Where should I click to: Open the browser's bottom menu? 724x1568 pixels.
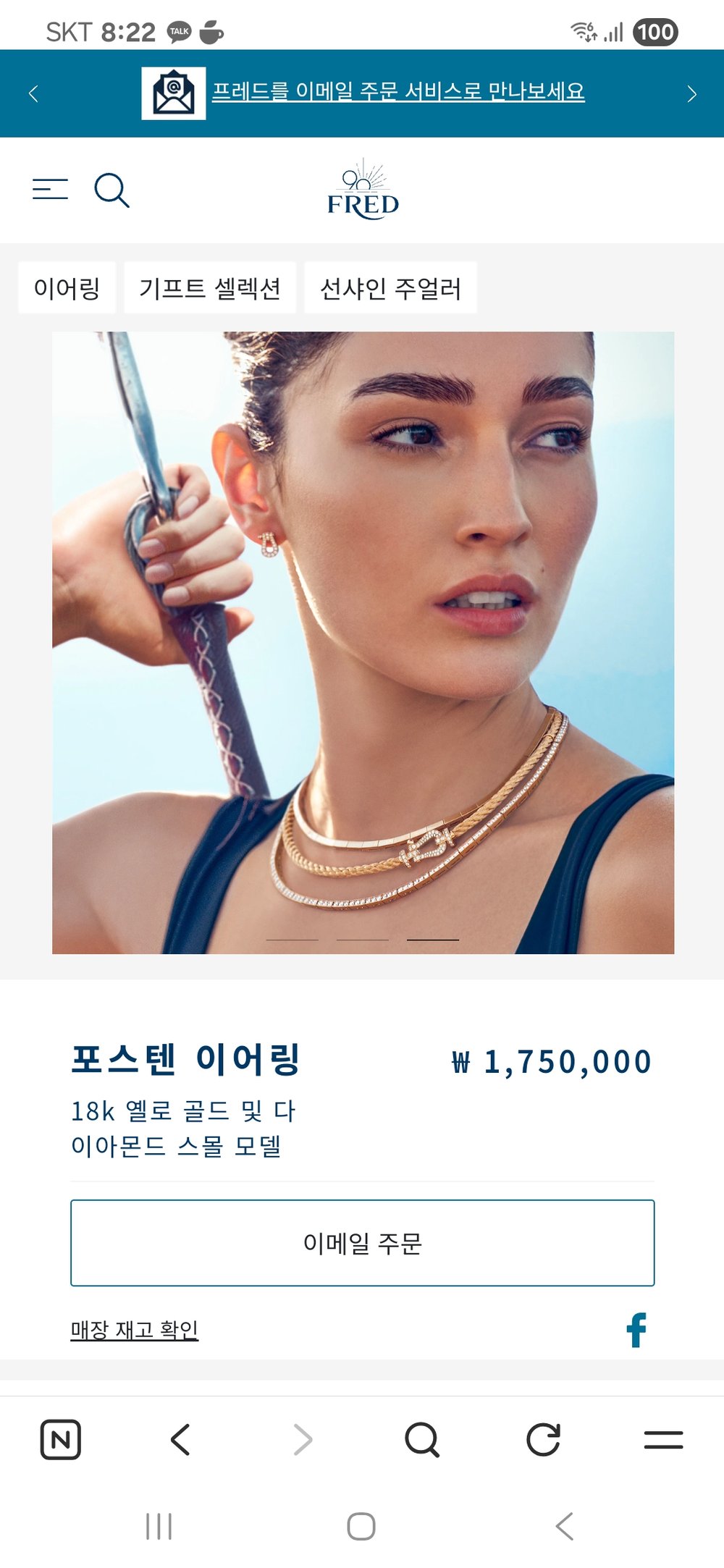[663, 1439]
